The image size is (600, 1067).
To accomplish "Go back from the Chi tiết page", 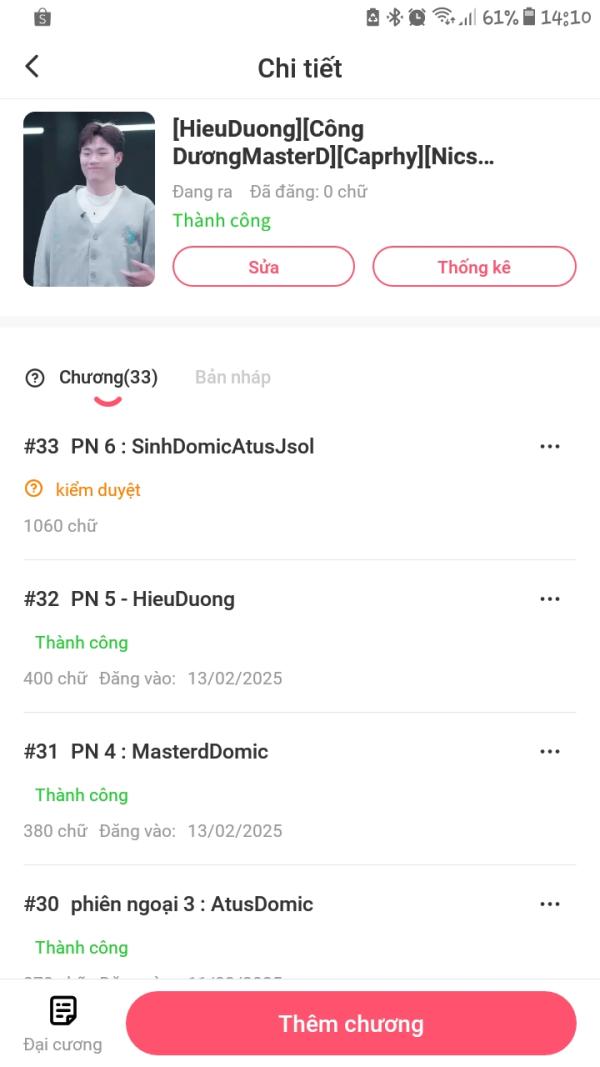I will pos(32,67).
